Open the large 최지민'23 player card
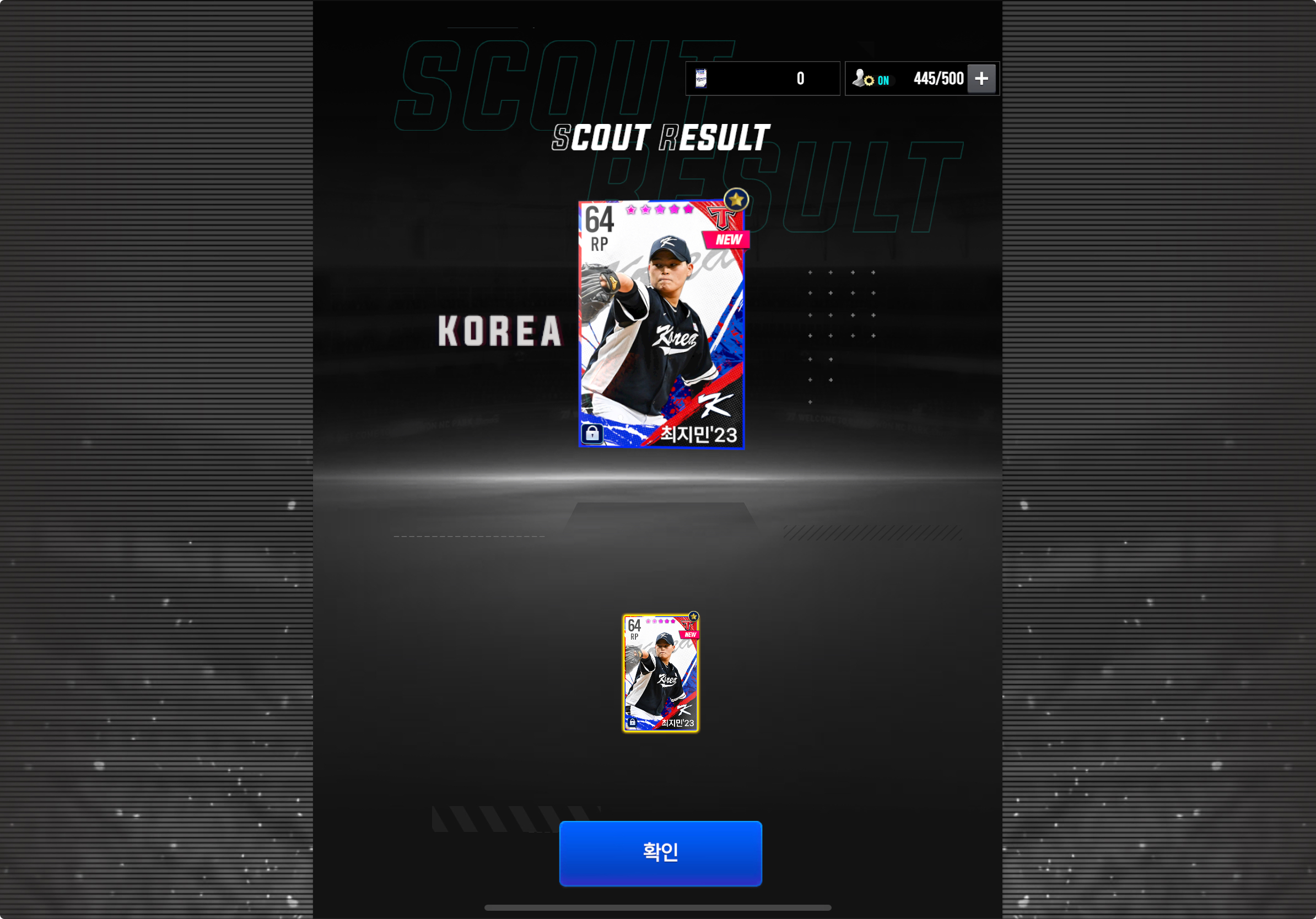The image size is (1316, 919). [x=661, y=325]
